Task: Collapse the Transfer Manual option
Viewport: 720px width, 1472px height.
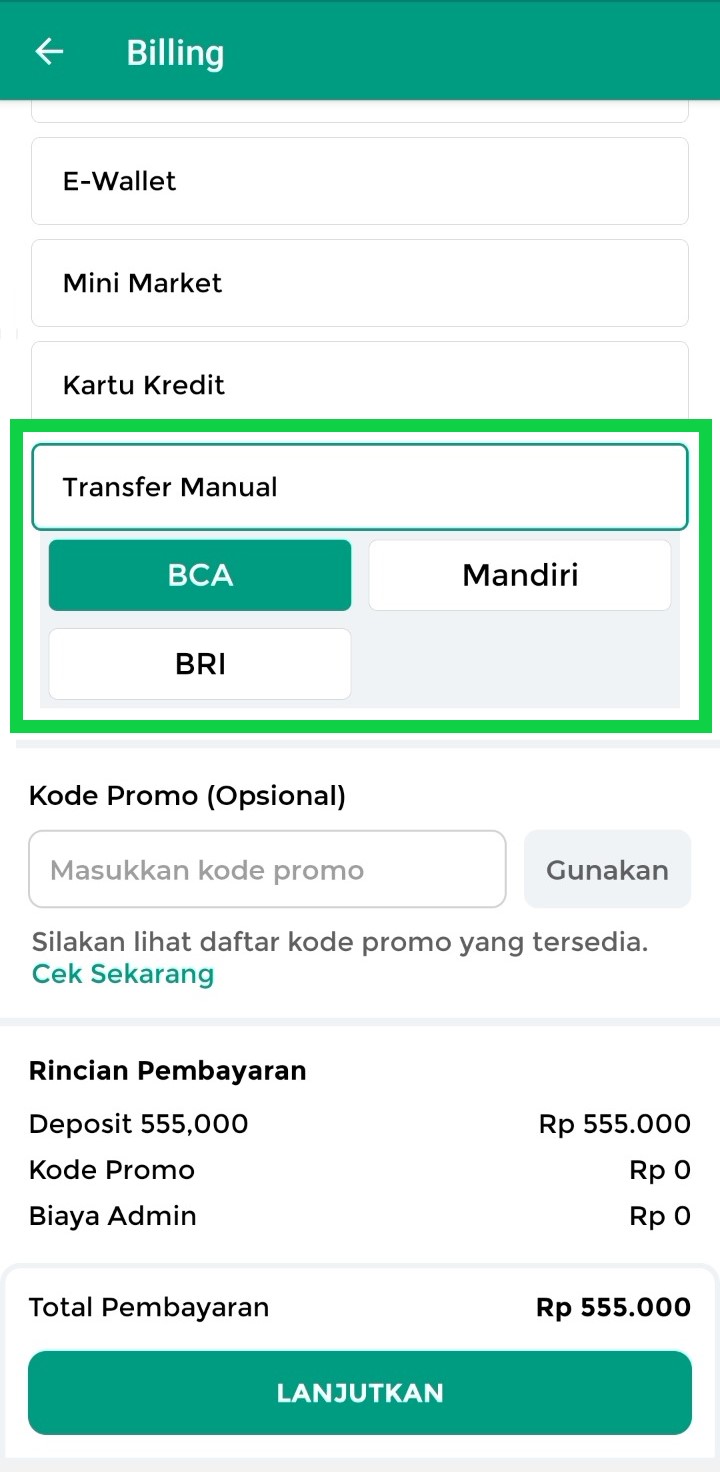Action: click(359, 487)
